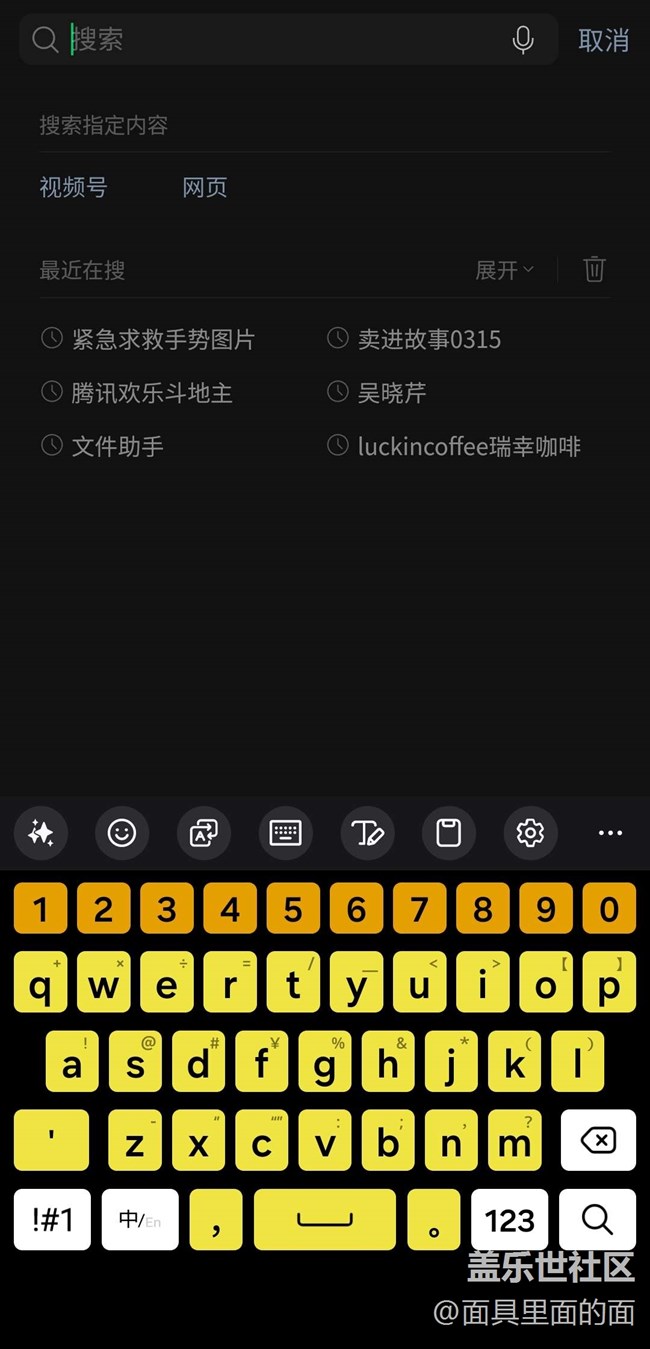650x1349 pixels.
Task: Open the keyboard toolbar's three-dot menu
Action: click(x=610, y=833)
